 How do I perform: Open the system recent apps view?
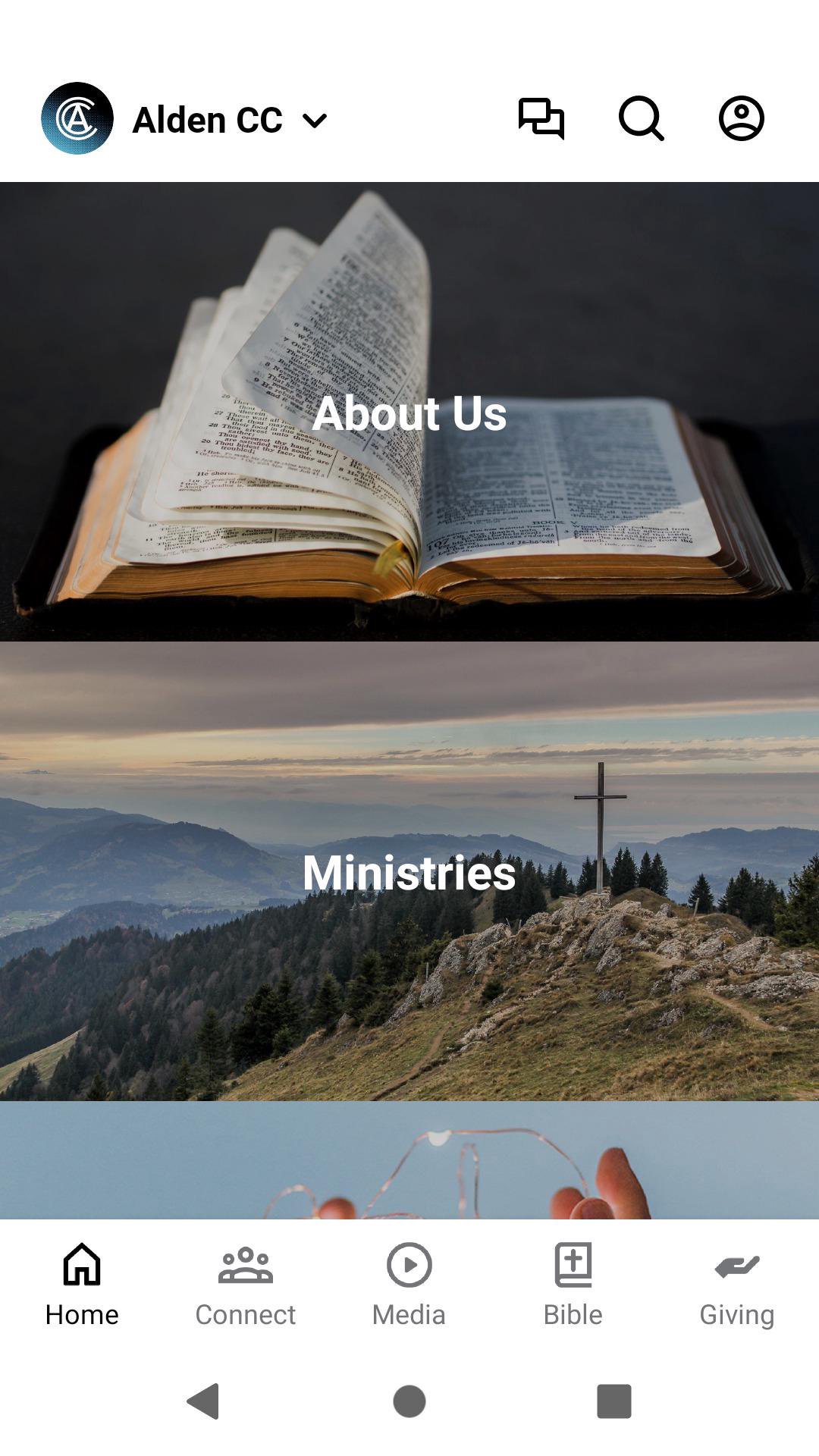(x=614, y=1401)
